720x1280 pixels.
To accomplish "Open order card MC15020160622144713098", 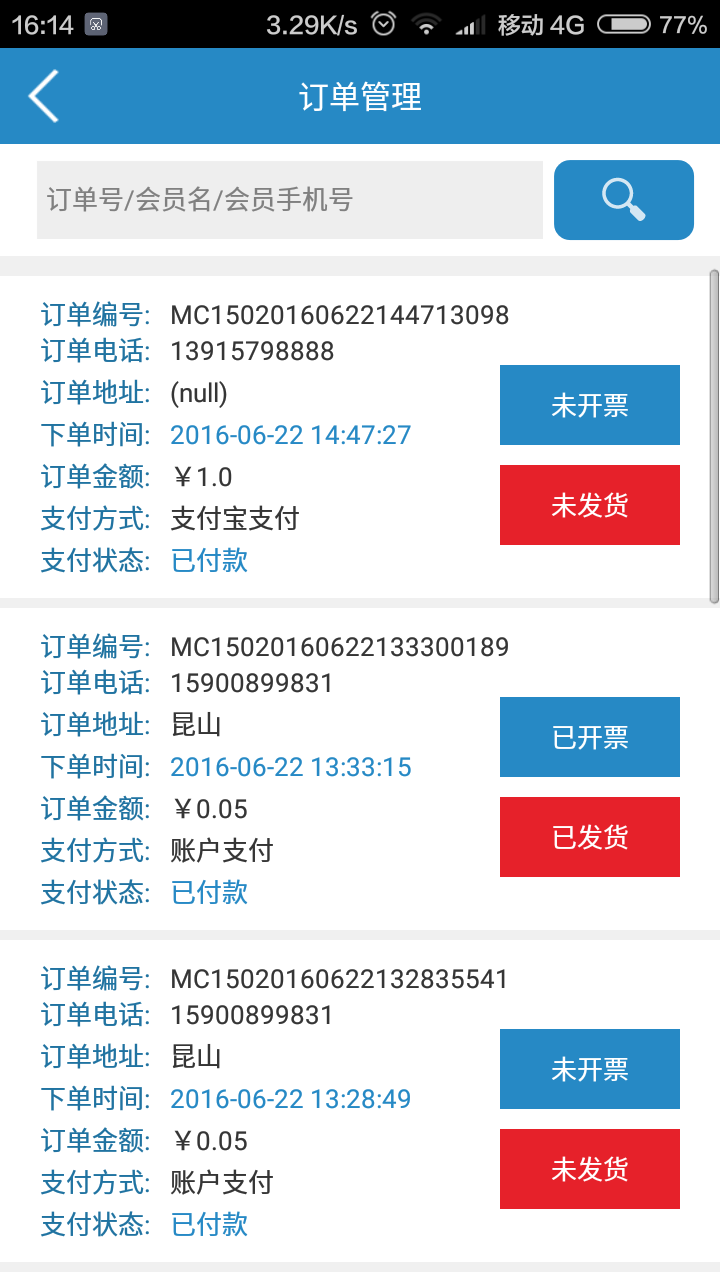I will coord(355,437).
